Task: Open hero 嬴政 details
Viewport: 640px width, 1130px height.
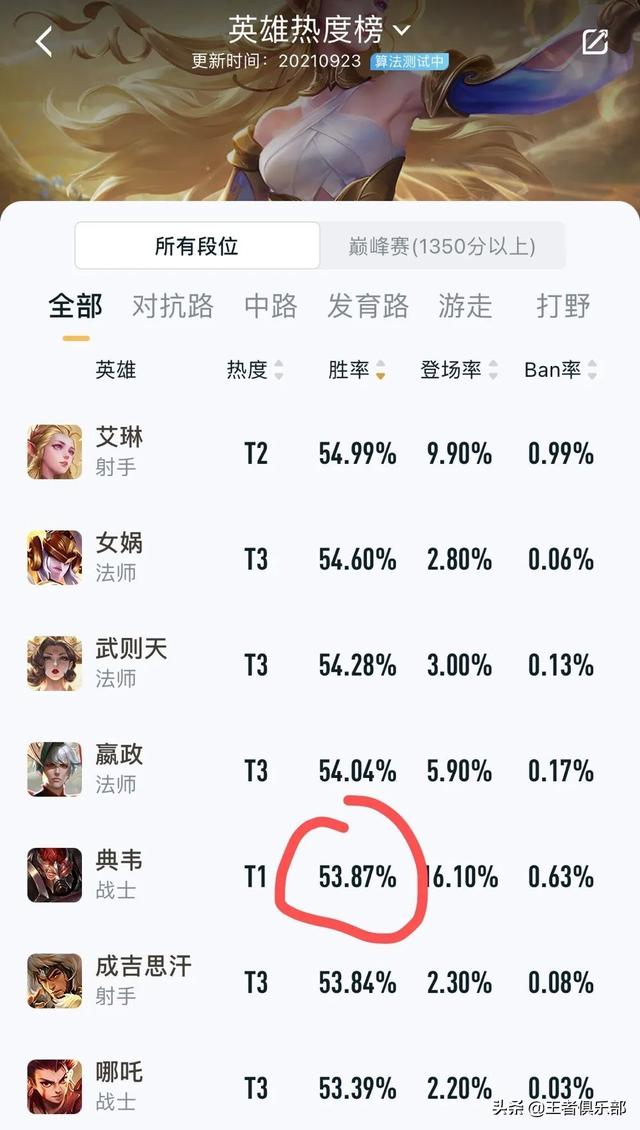Action: (320, 770)
